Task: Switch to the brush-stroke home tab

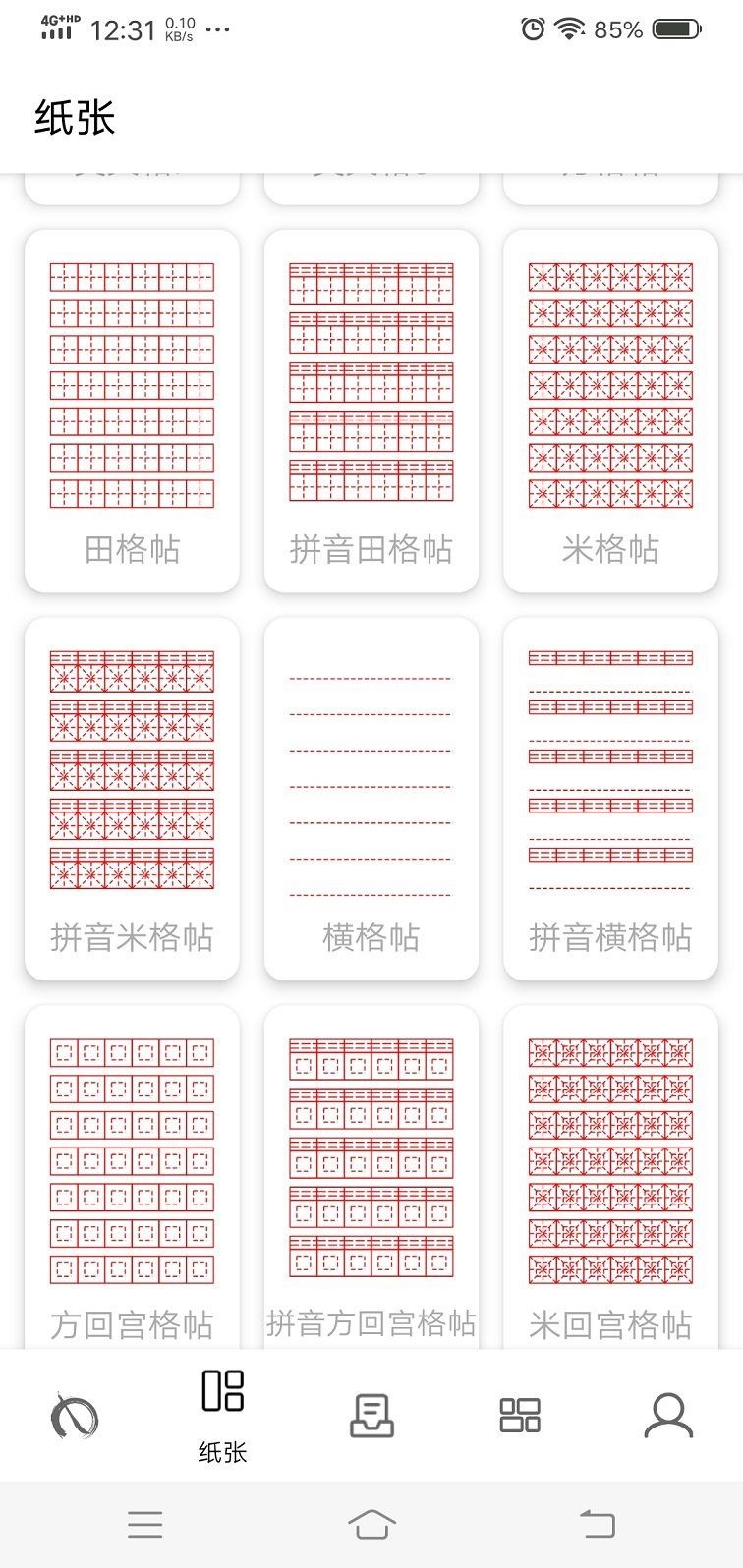Action: coord(75,1416)
